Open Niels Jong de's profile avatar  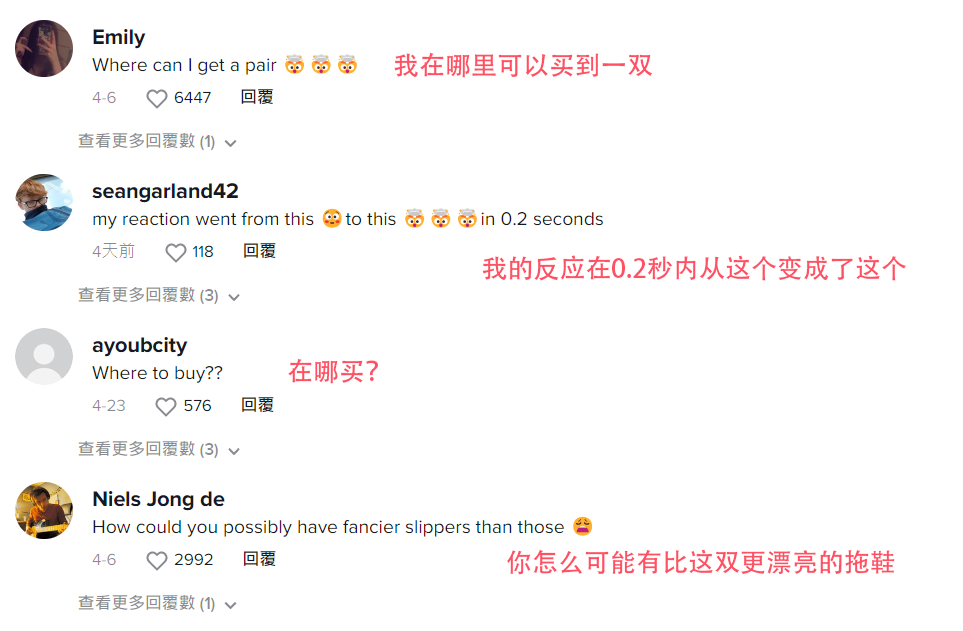(x=45, y=511)
